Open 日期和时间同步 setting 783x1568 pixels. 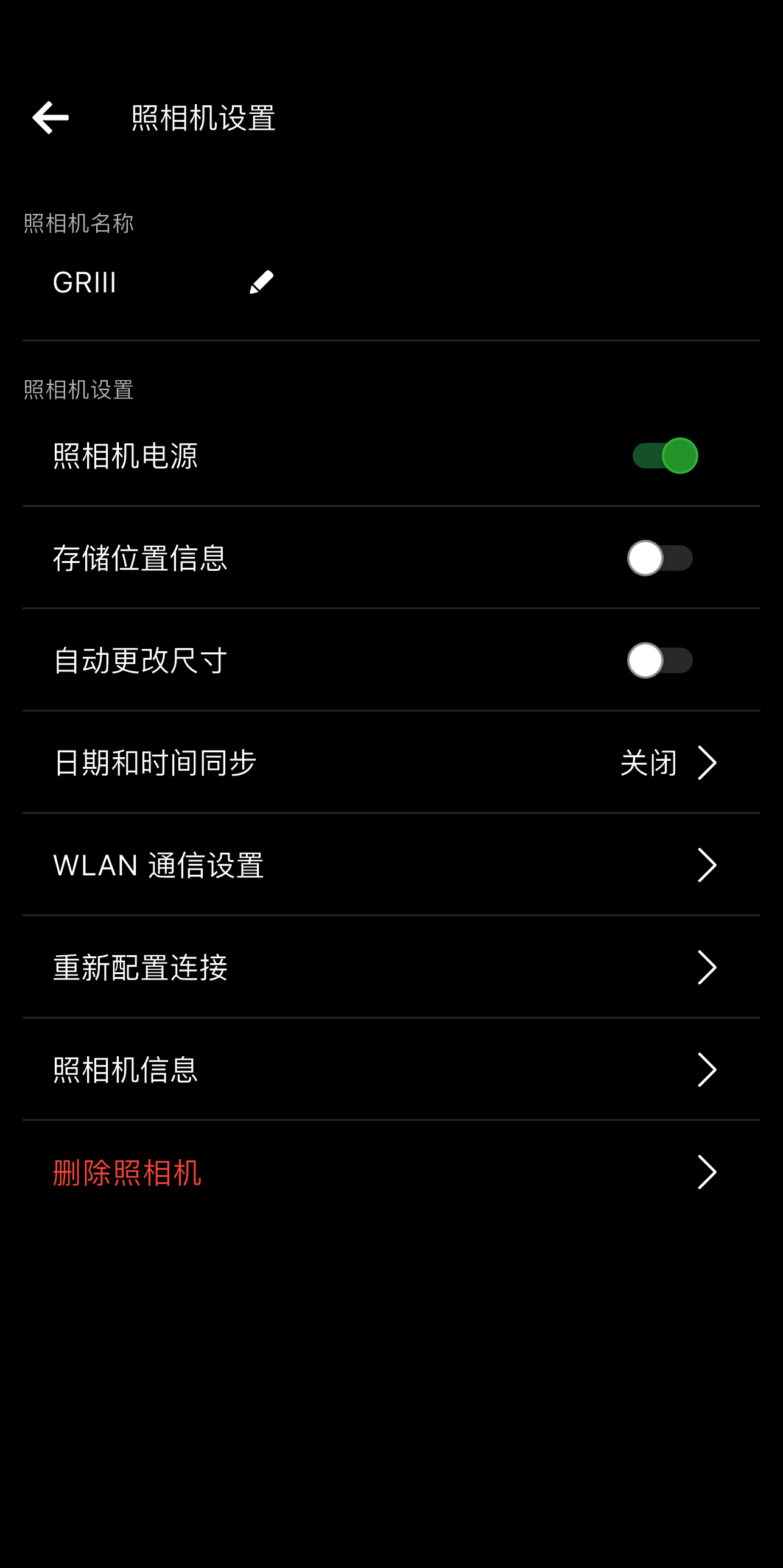pos(391,763)
